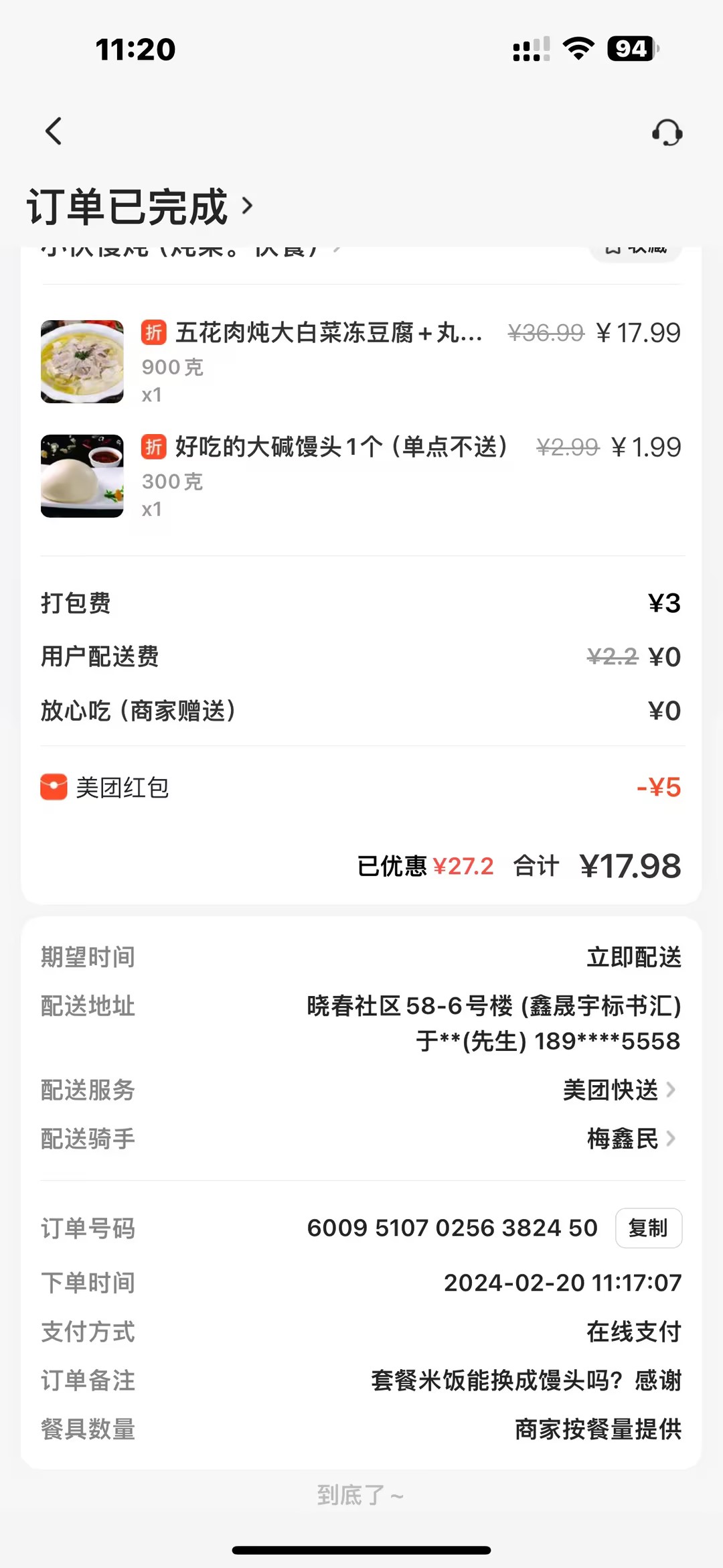Go back using the back arrow
Image resolution: width=723 pixels, height=1568 pixels.
(x=54, y=131)
